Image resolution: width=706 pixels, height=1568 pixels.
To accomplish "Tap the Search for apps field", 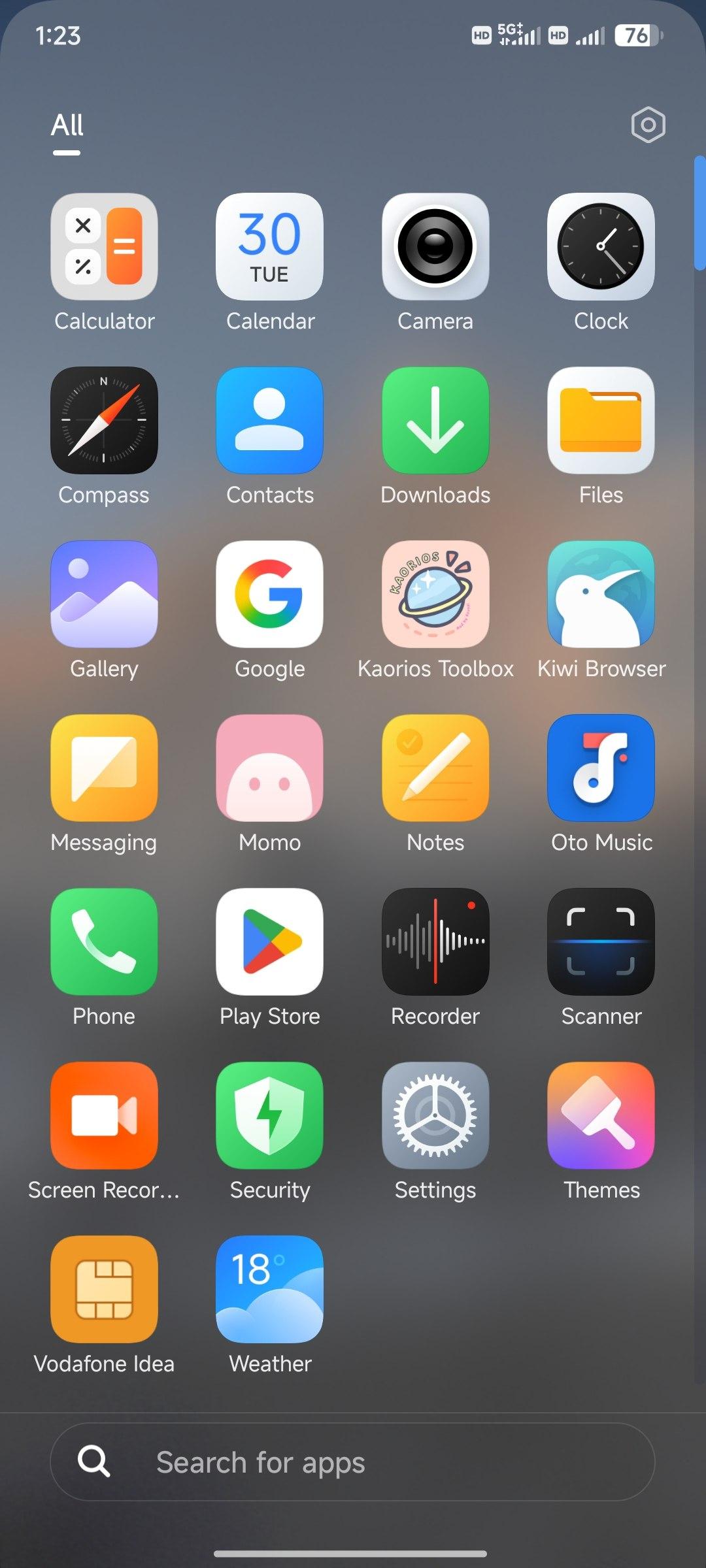I will click(353, 1462).
